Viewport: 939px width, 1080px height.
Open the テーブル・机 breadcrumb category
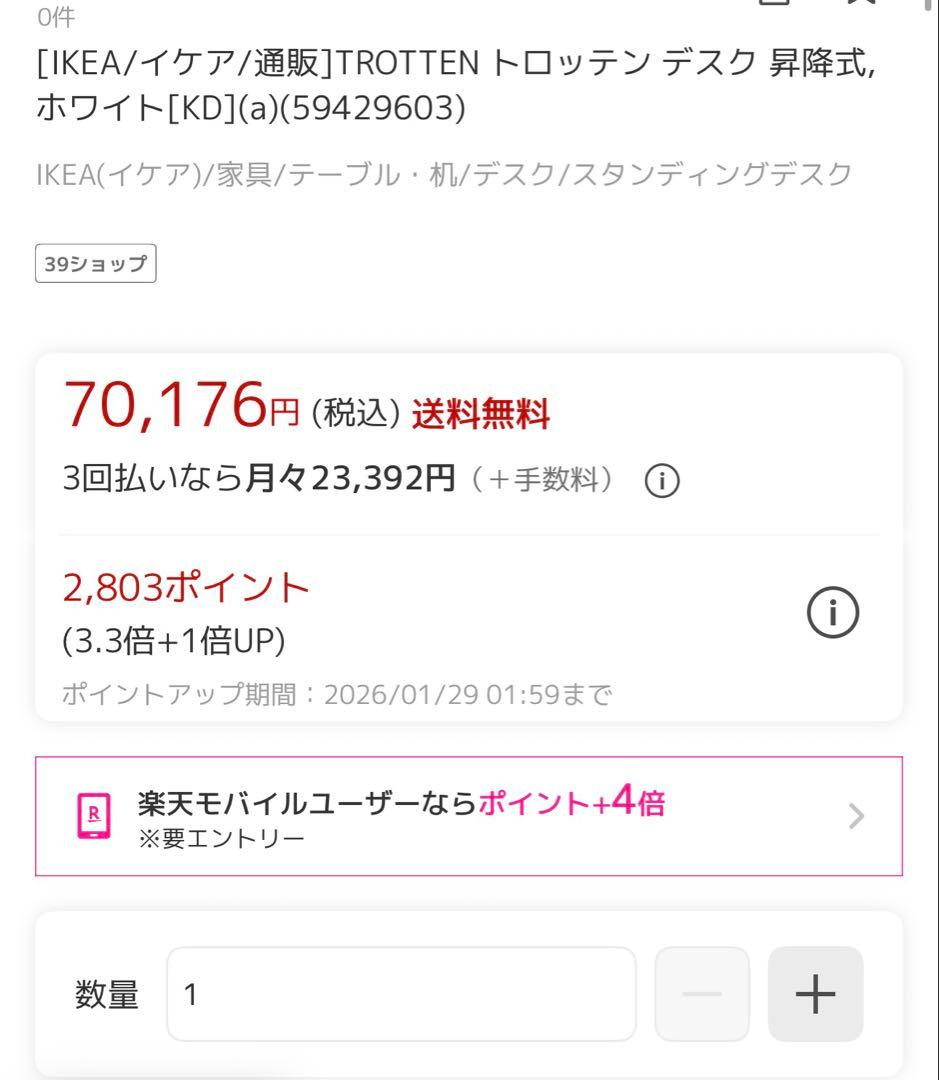point(373,172)
